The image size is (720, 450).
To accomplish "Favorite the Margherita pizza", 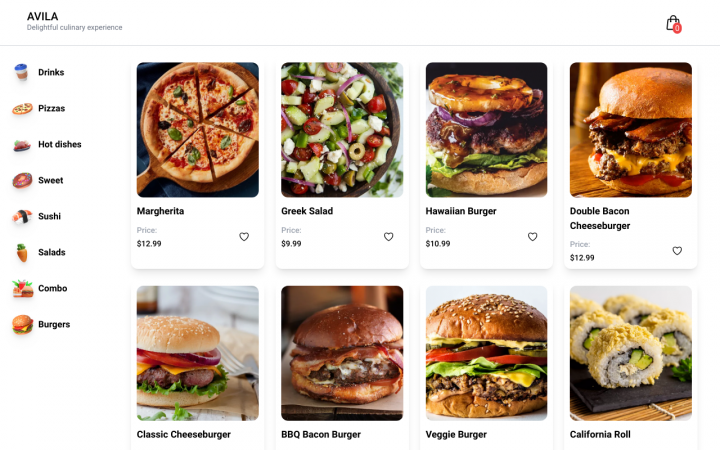I will pyautogui.click(x=244, y=237).
